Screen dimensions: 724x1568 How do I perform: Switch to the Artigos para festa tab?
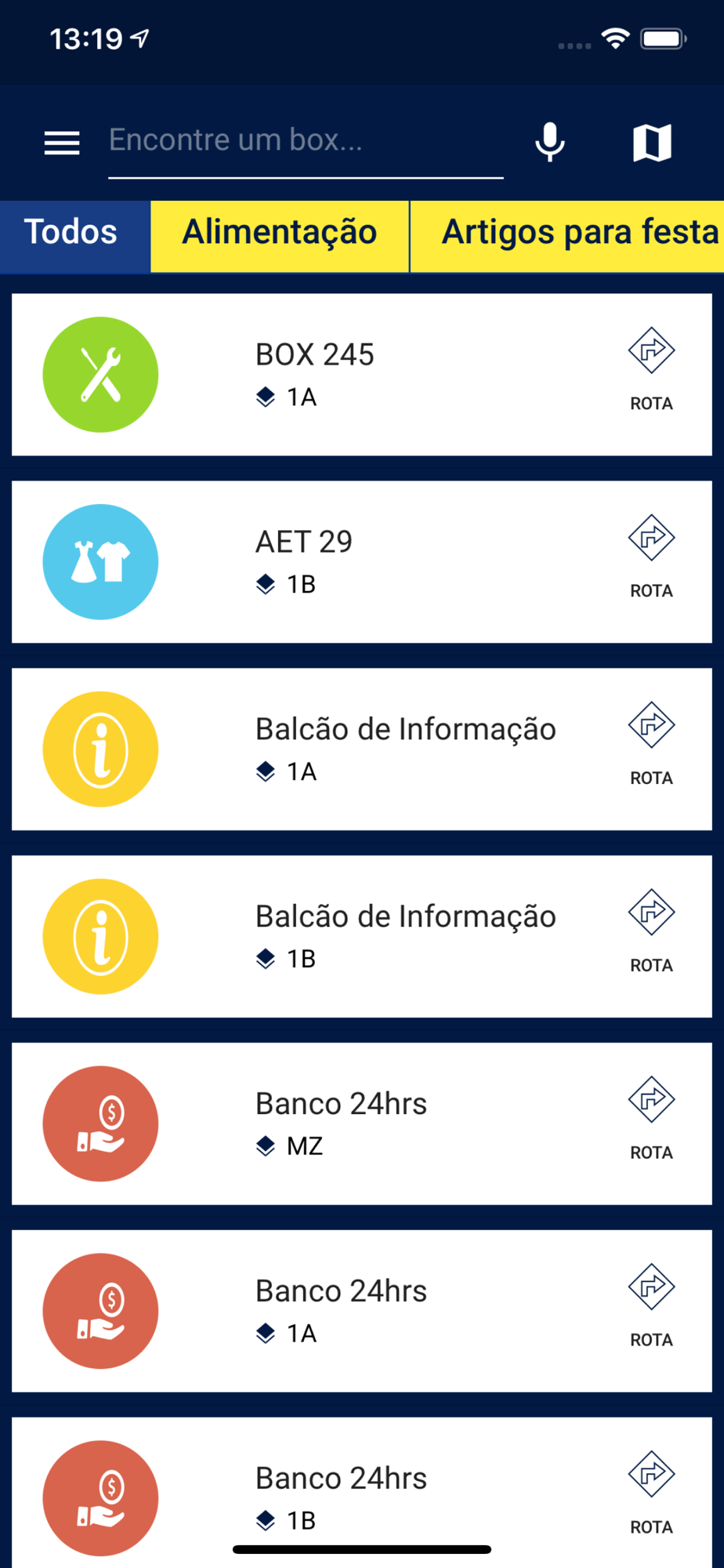(x=578, y=233)
